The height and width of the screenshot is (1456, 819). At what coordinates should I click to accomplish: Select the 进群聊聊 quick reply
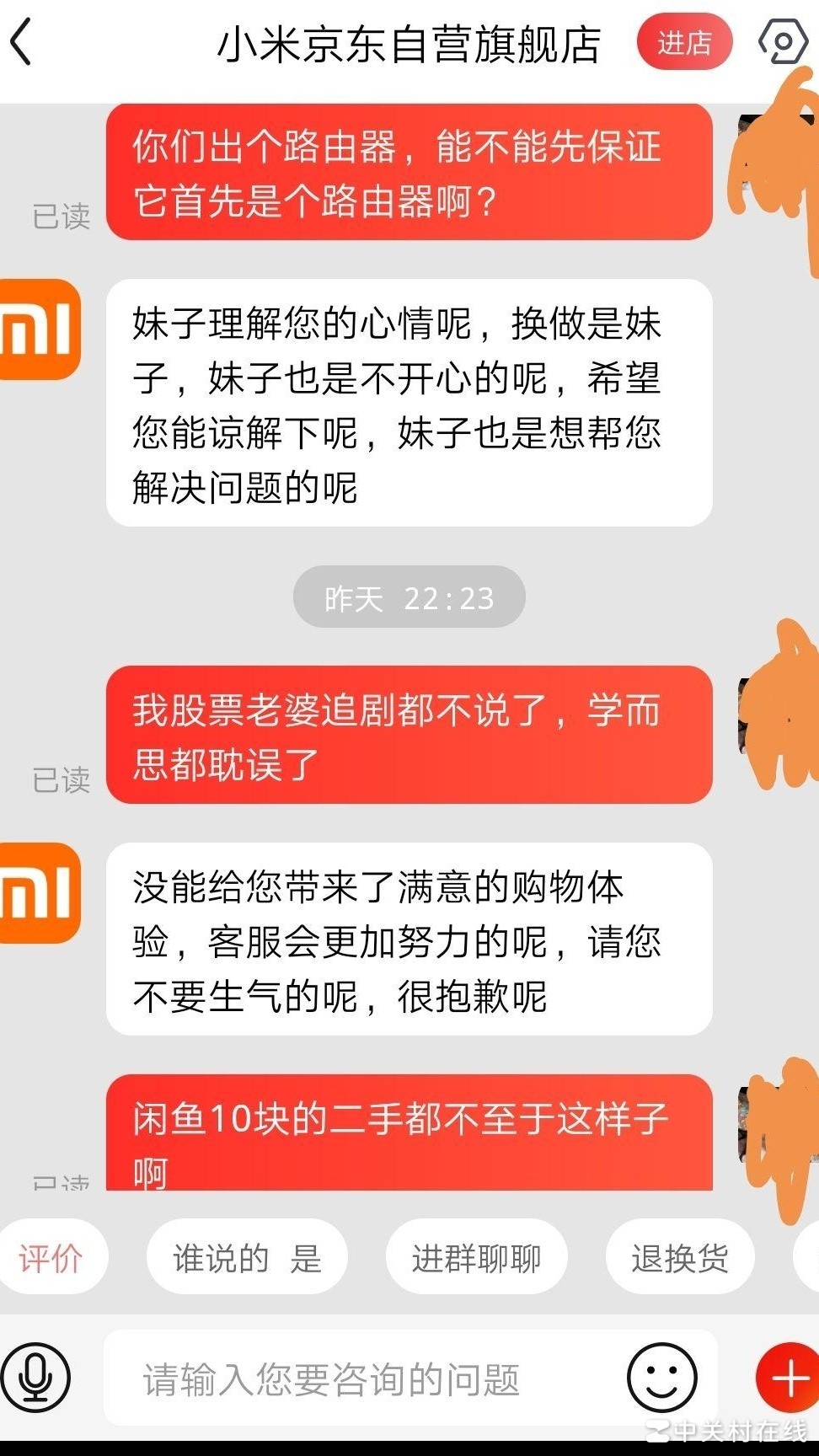pyautogui.click(x=476, y=1256)
